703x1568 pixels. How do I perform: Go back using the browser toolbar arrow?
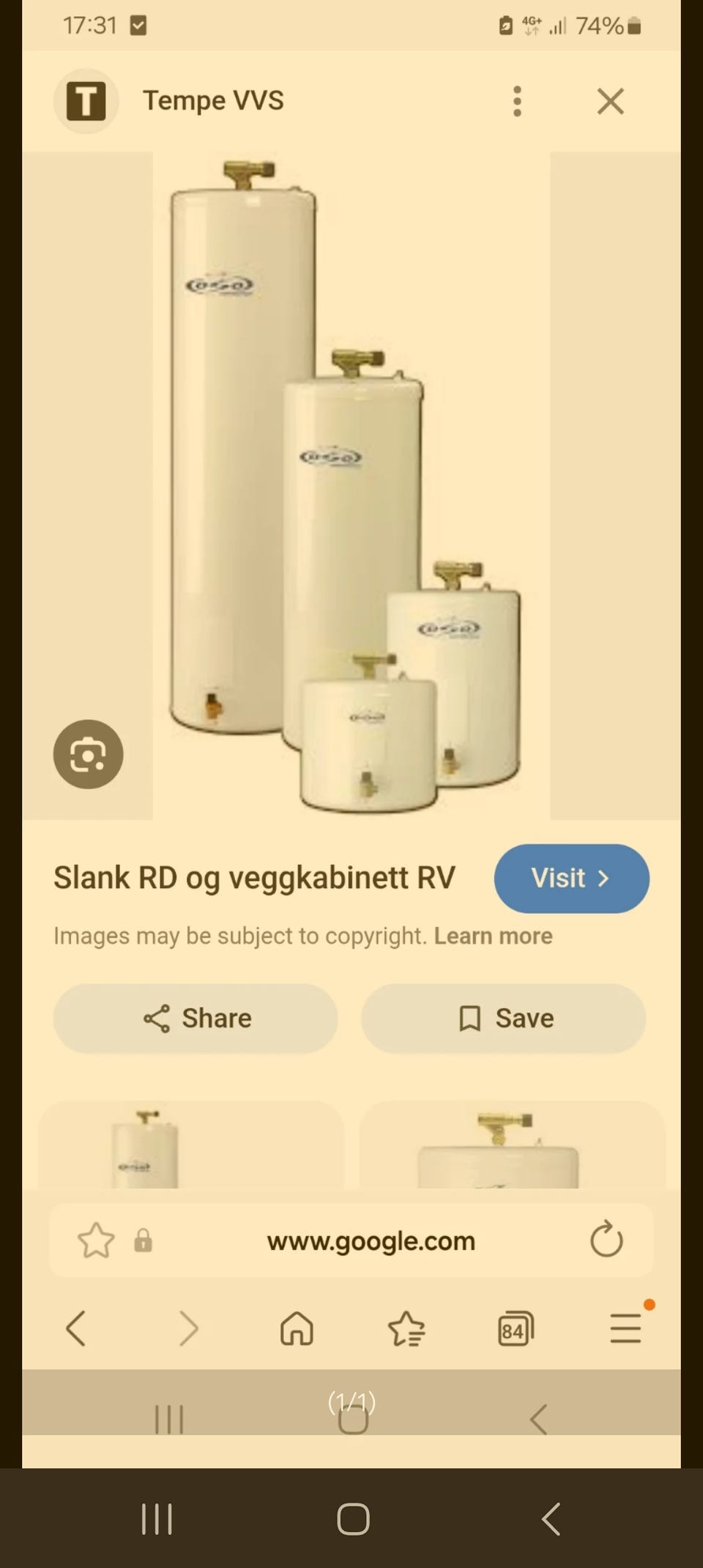click(76, 1328)
